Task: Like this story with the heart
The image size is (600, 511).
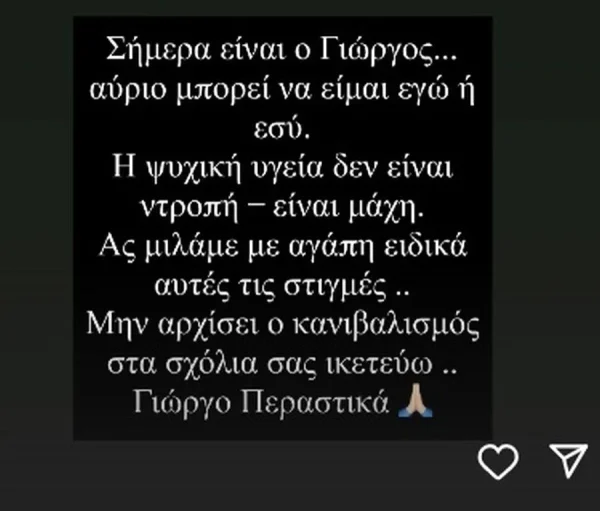Action: pyautogui.click(x=497, y=461)
